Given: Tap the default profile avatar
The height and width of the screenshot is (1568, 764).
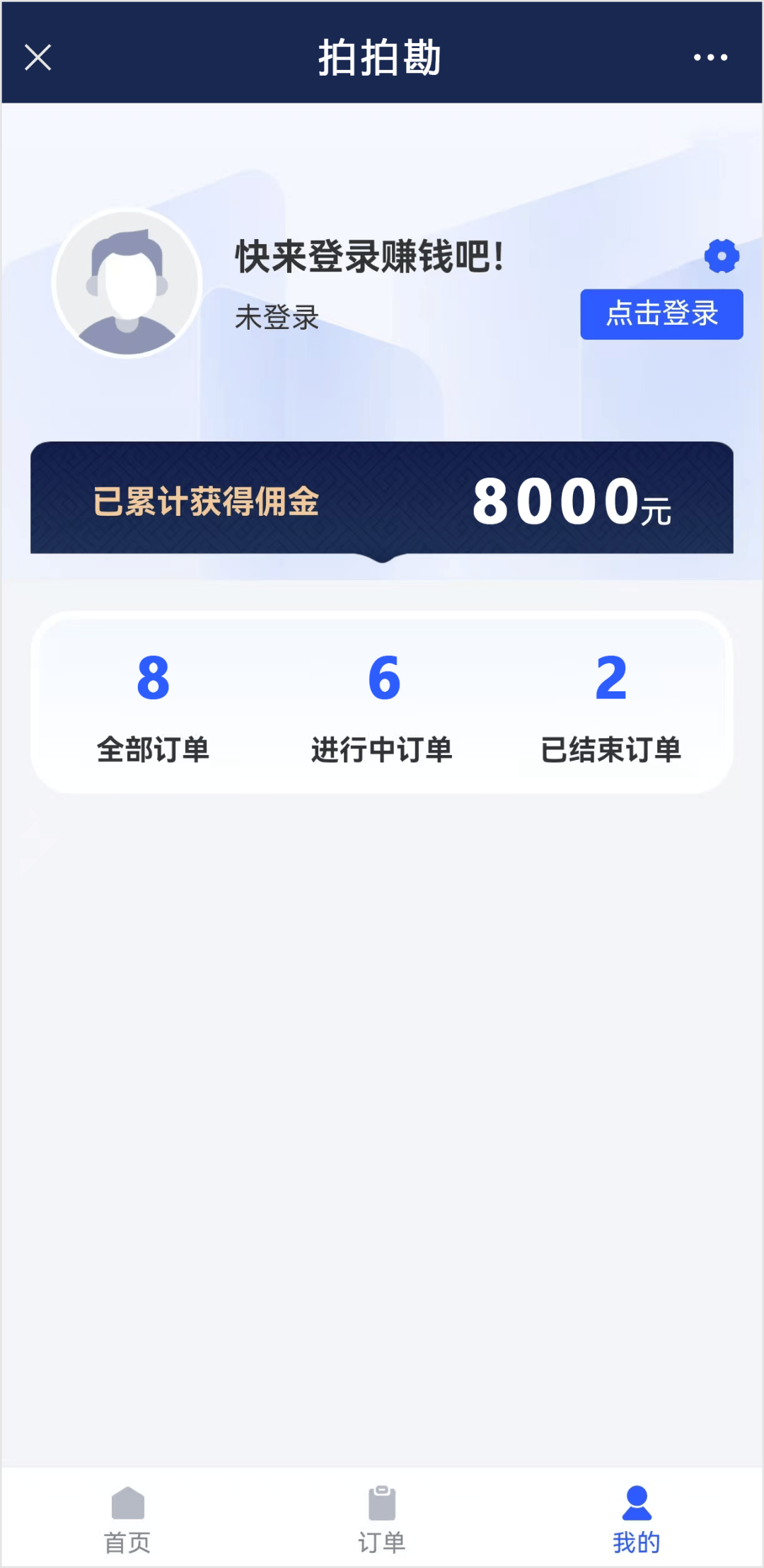Looking at the screenshot, I should 127,283.
